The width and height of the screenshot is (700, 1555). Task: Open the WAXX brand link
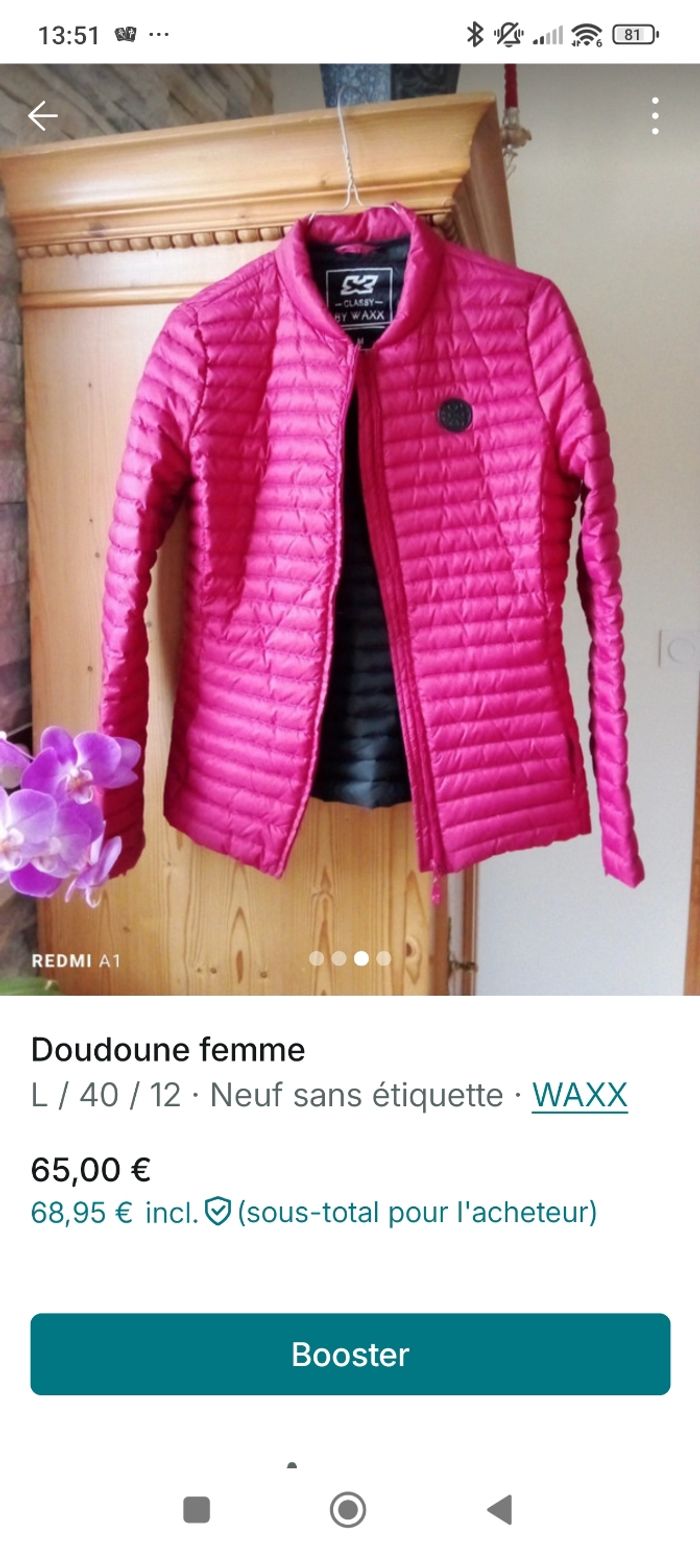[579, 1095]
